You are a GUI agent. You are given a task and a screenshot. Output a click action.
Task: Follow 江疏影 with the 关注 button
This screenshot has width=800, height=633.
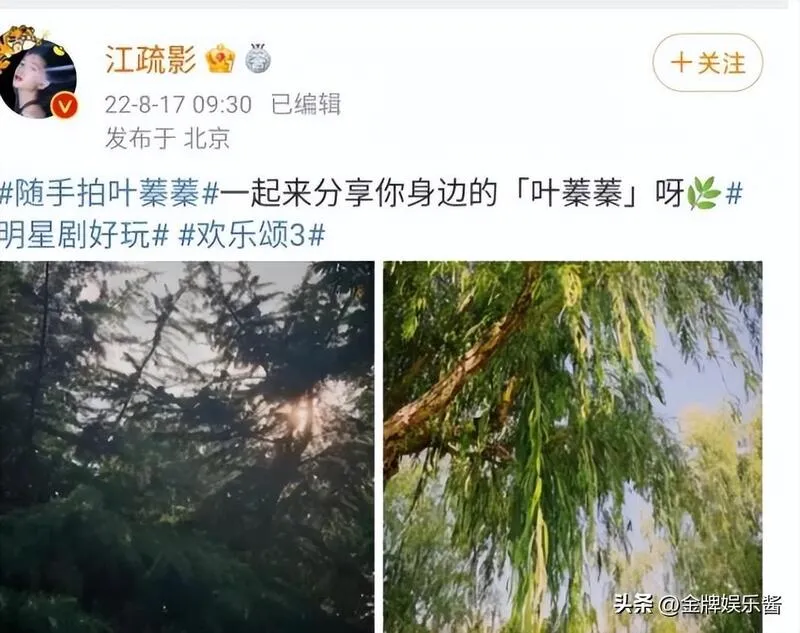707,63
